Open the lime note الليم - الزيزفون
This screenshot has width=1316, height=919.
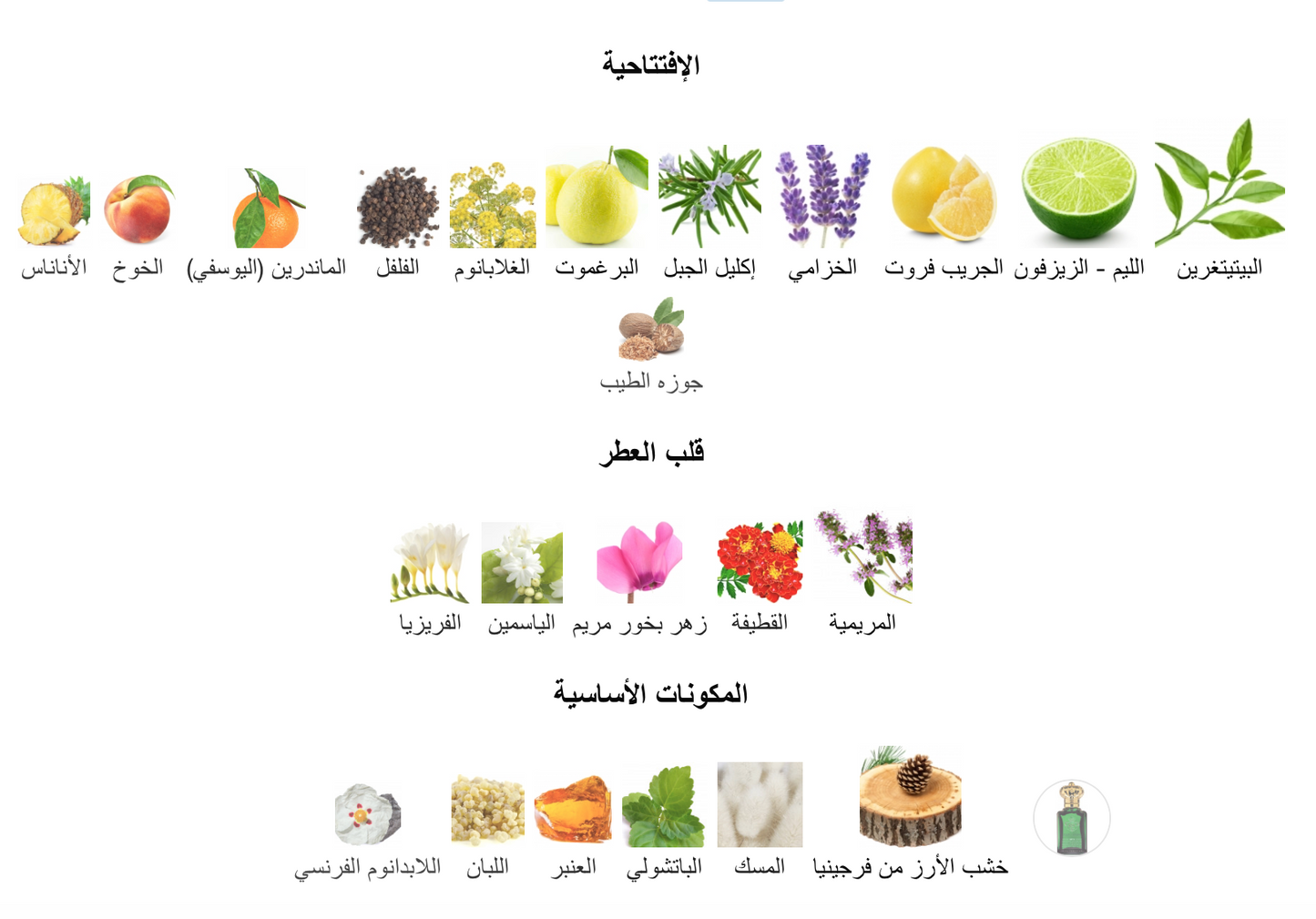[x=1079, y=191]
